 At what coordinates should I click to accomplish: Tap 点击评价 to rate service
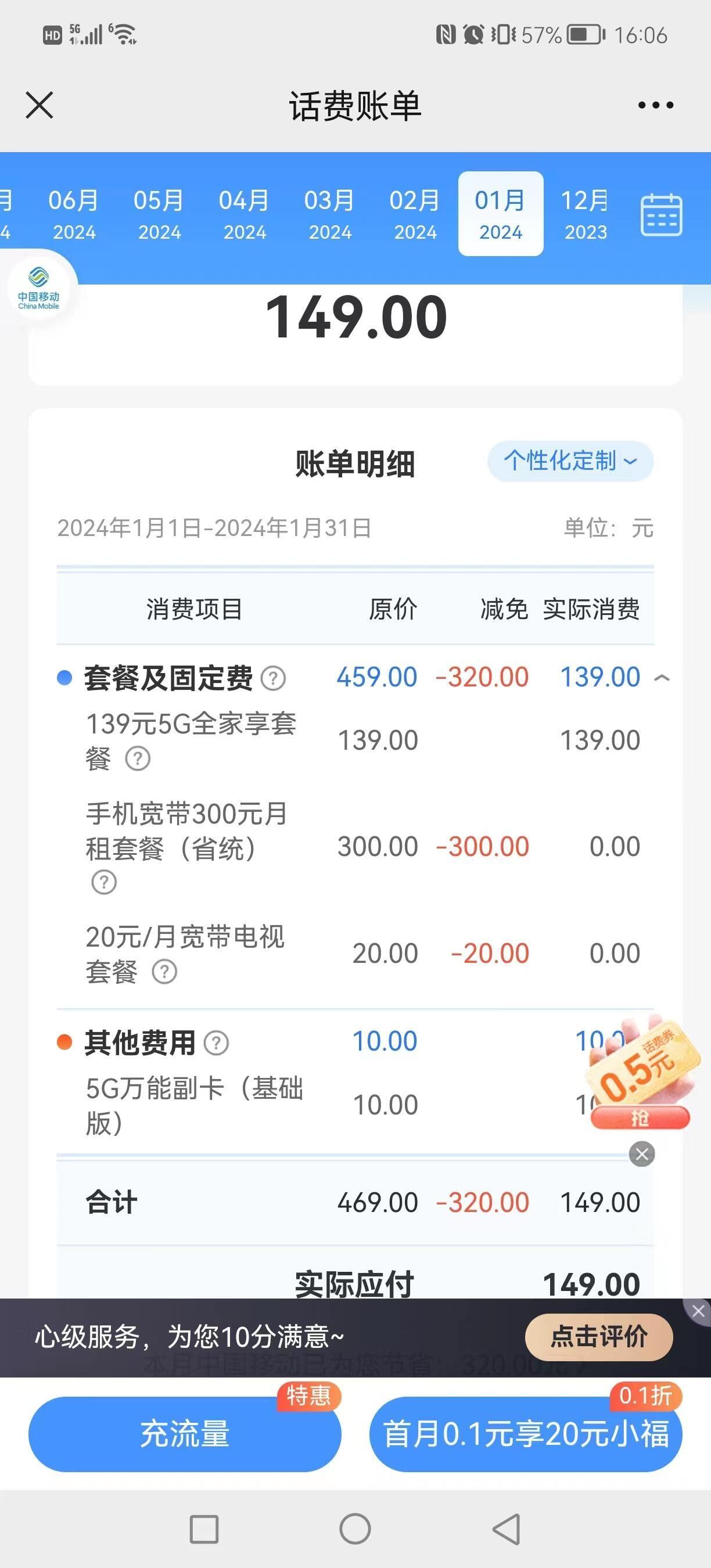pyautogui.click(x=598, y=1336)
